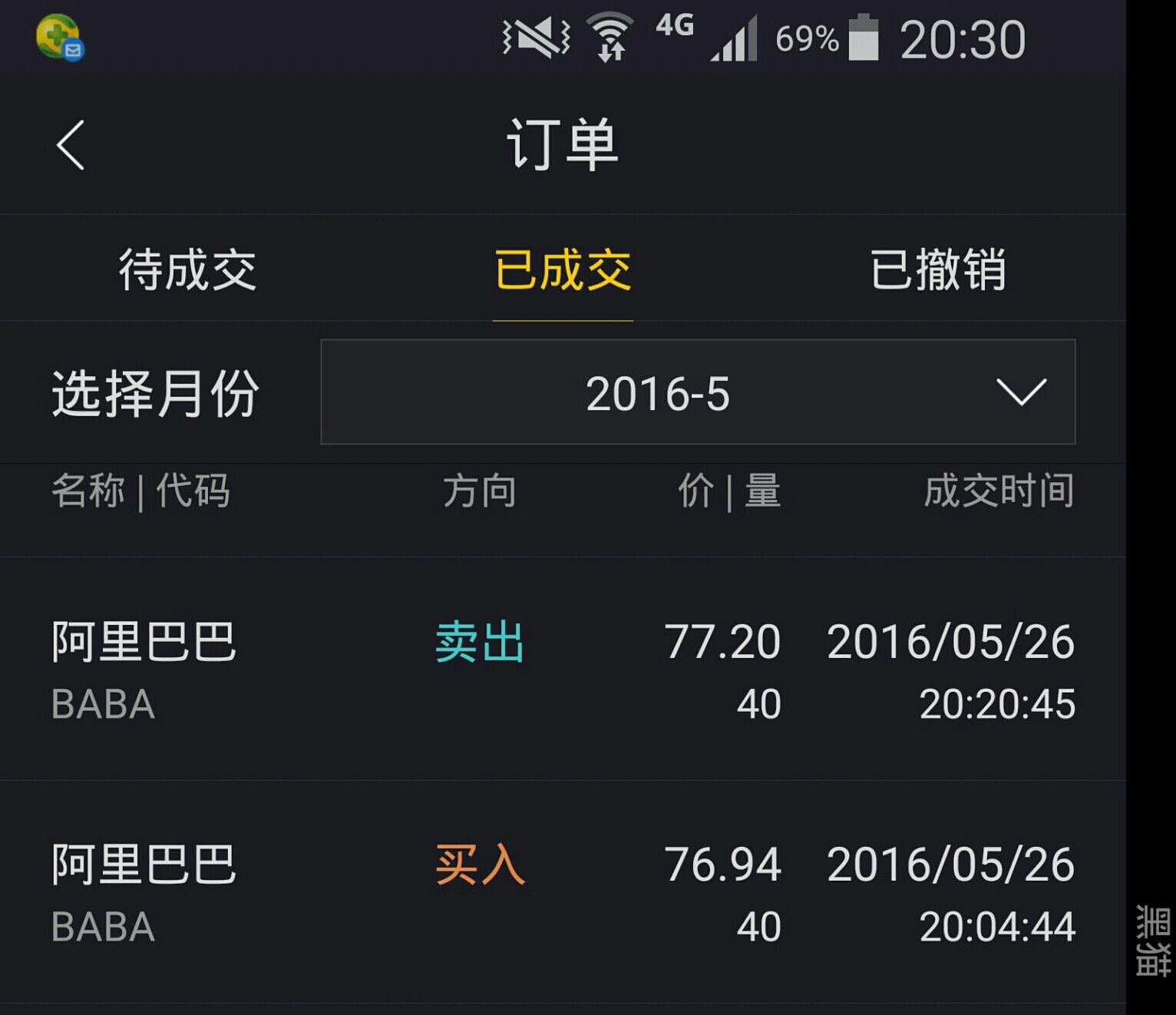Go back from the 订单 page
The image size is (1176, 1015).
click(71, 145)
